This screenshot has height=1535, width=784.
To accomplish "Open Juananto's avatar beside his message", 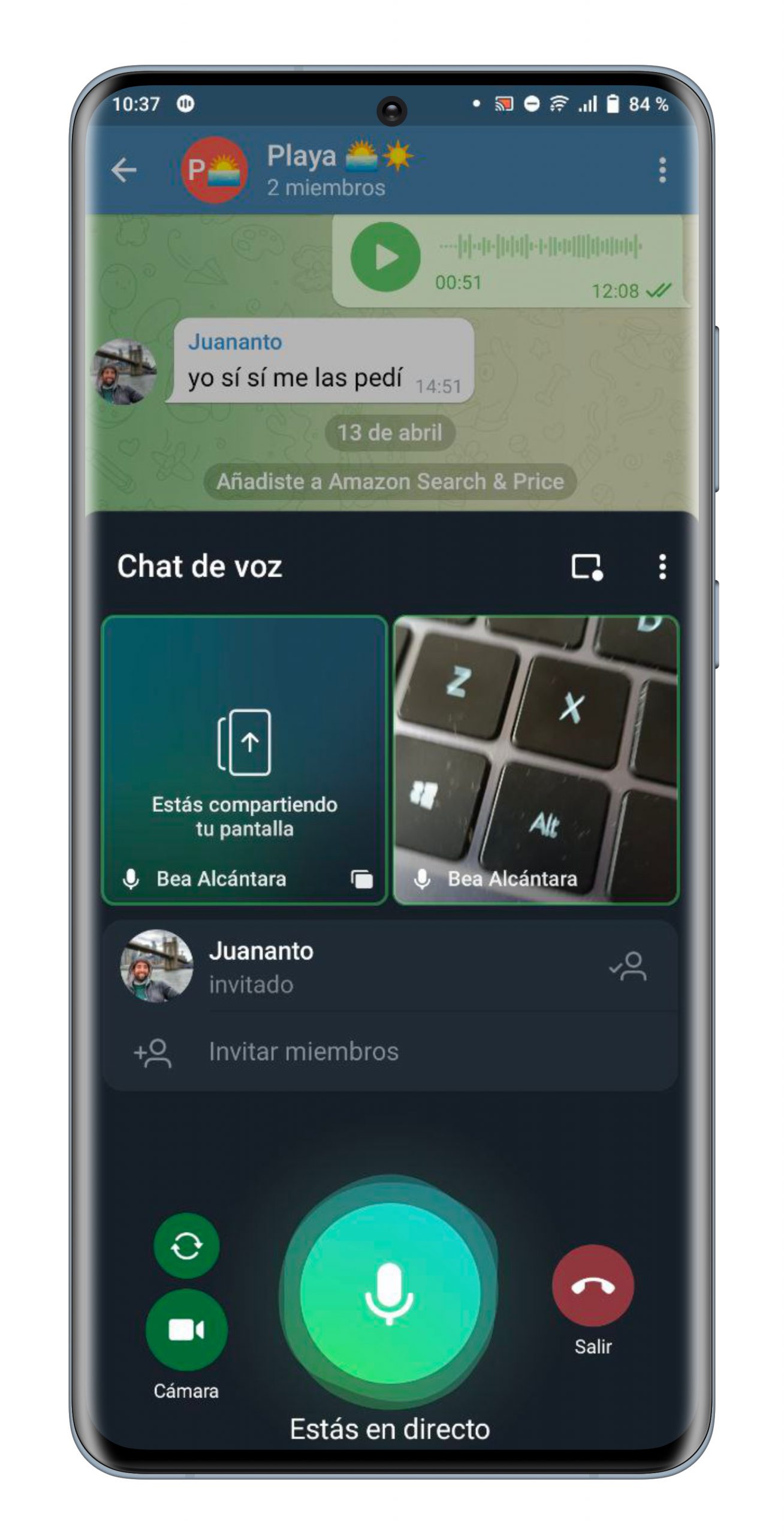I will tap(124, 372).
